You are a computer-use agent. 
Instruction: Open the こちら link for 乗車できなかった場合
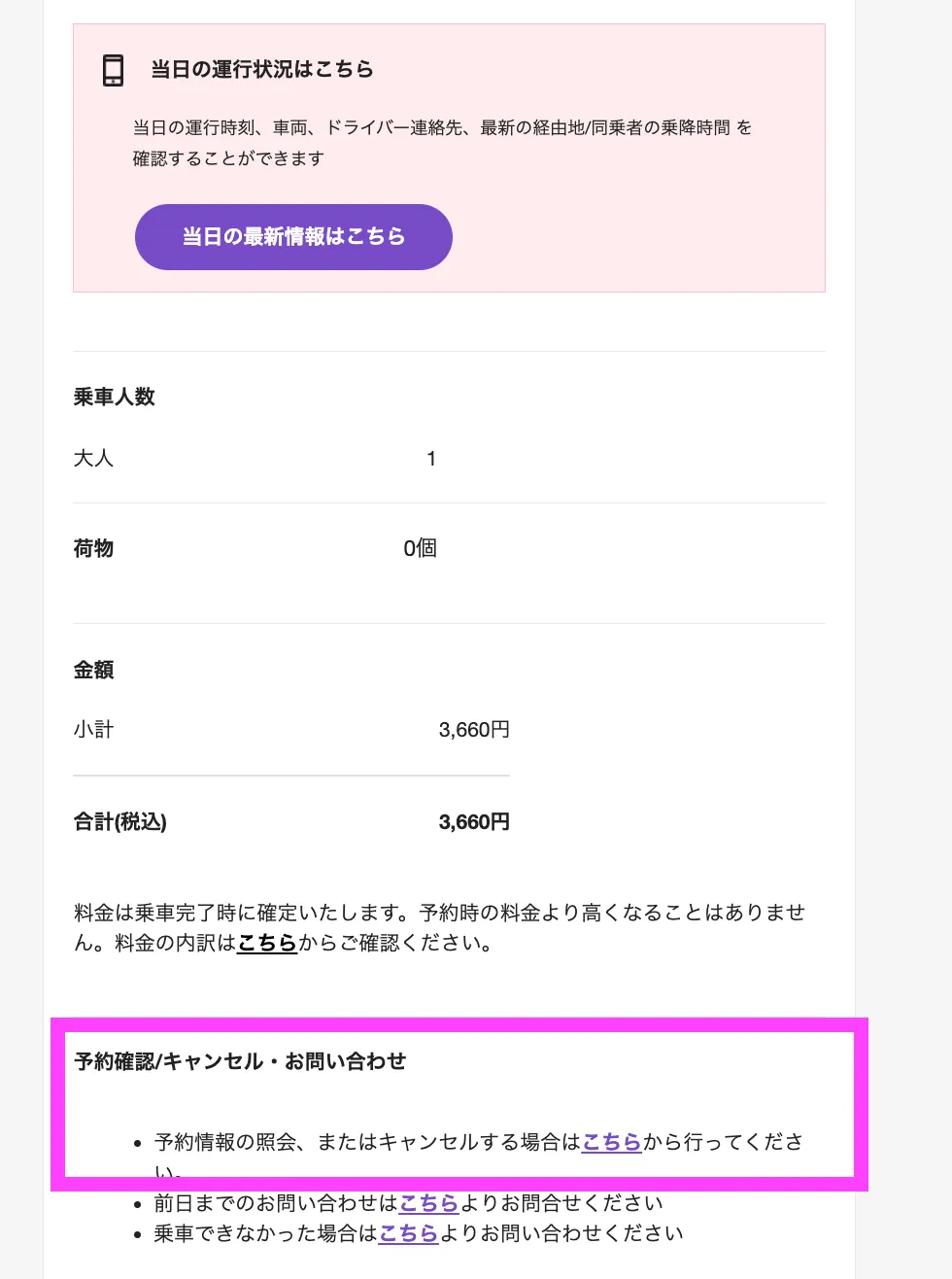(x=408, y=1233)
